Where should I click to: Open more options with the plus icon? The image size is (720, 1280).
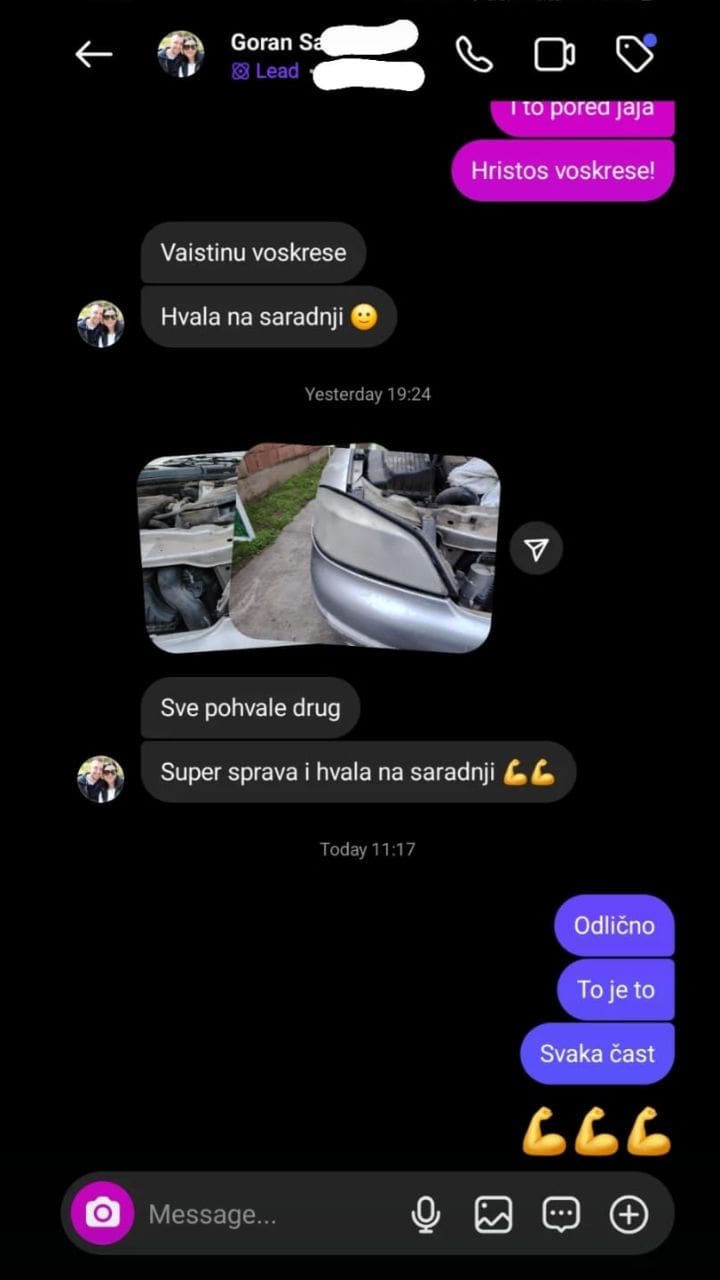tap(629, 1215)
